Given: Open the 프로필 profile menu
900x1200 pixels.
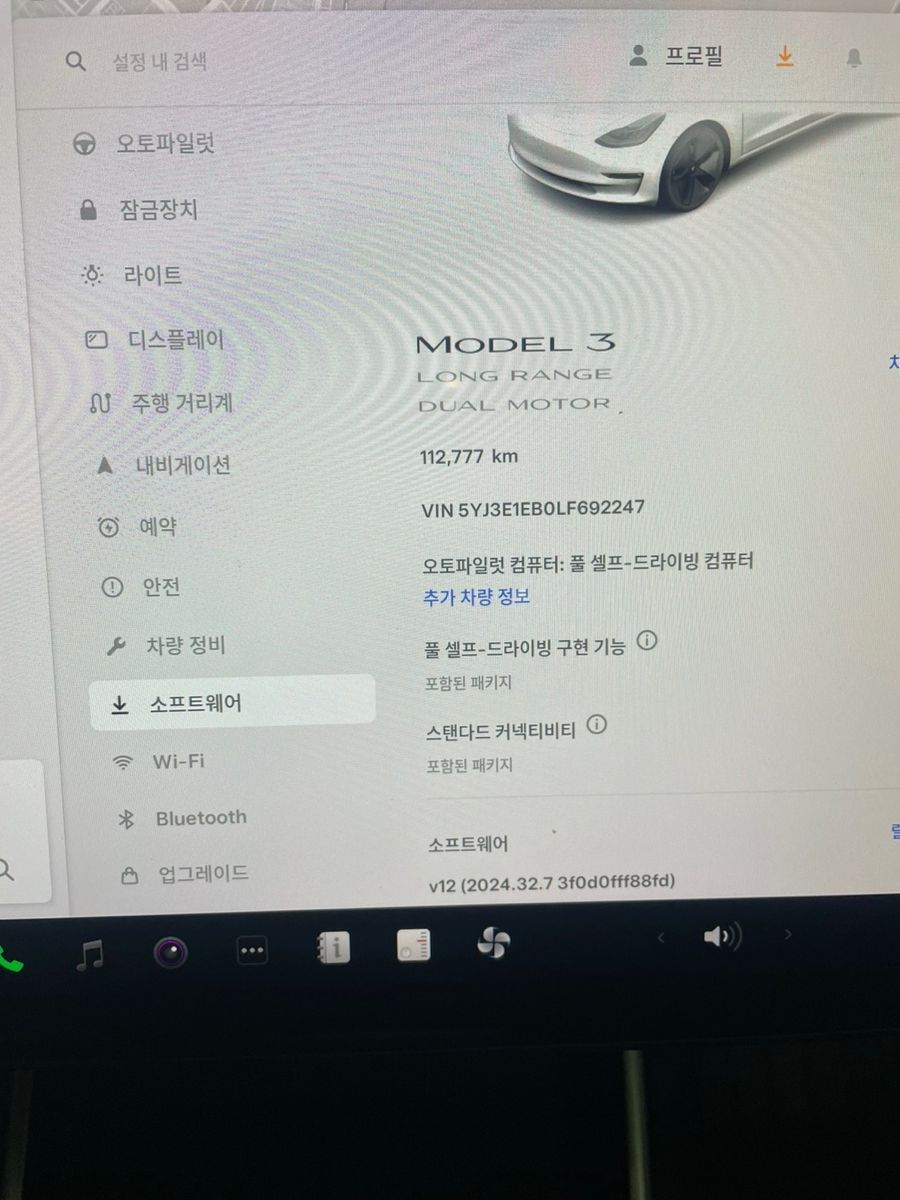Looking at the screenshot, I should 676,57.
